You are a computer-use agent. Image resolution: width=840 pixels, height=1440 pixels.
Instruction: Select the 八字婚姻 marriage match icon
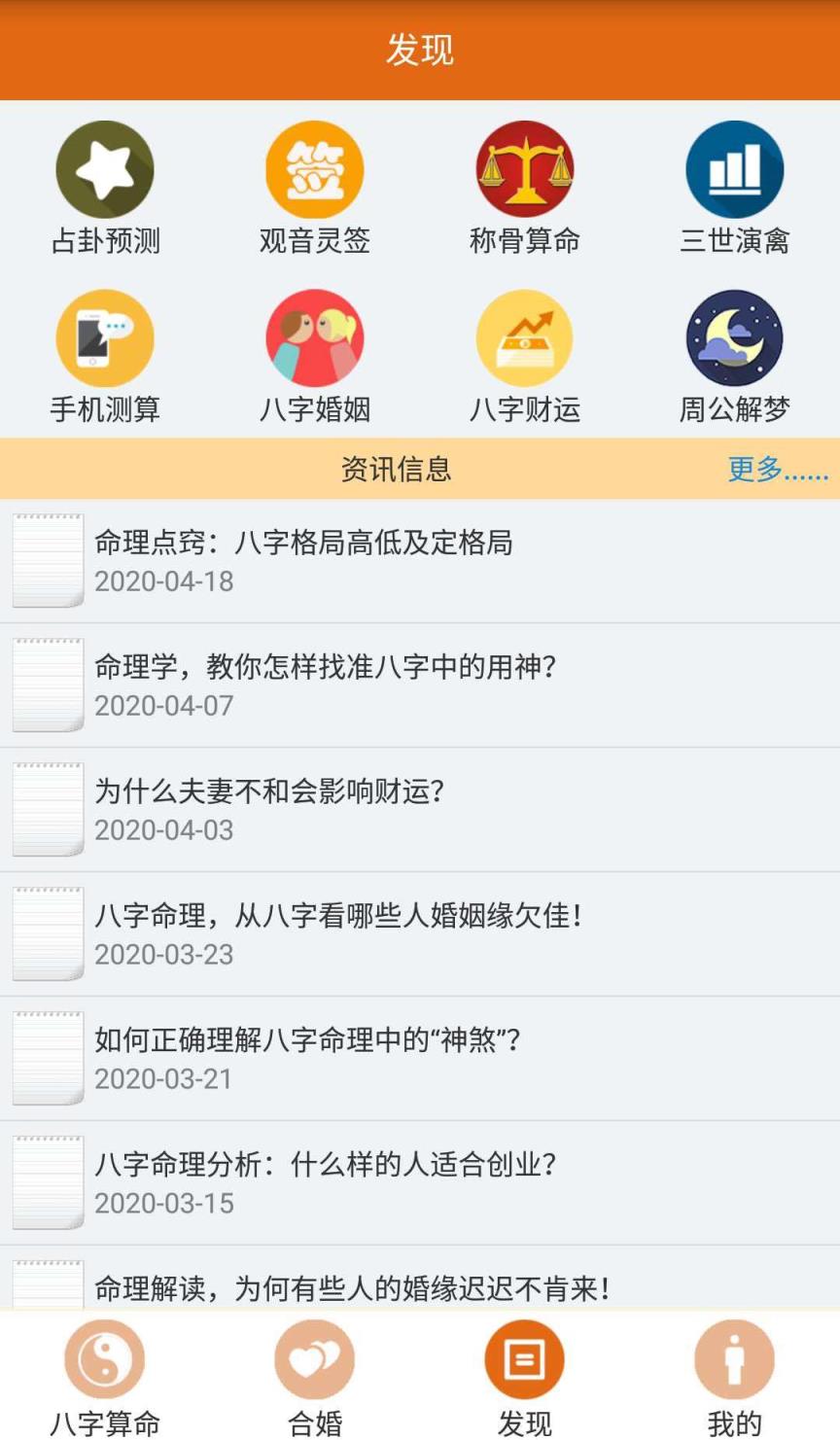click(x=315, y=336)
